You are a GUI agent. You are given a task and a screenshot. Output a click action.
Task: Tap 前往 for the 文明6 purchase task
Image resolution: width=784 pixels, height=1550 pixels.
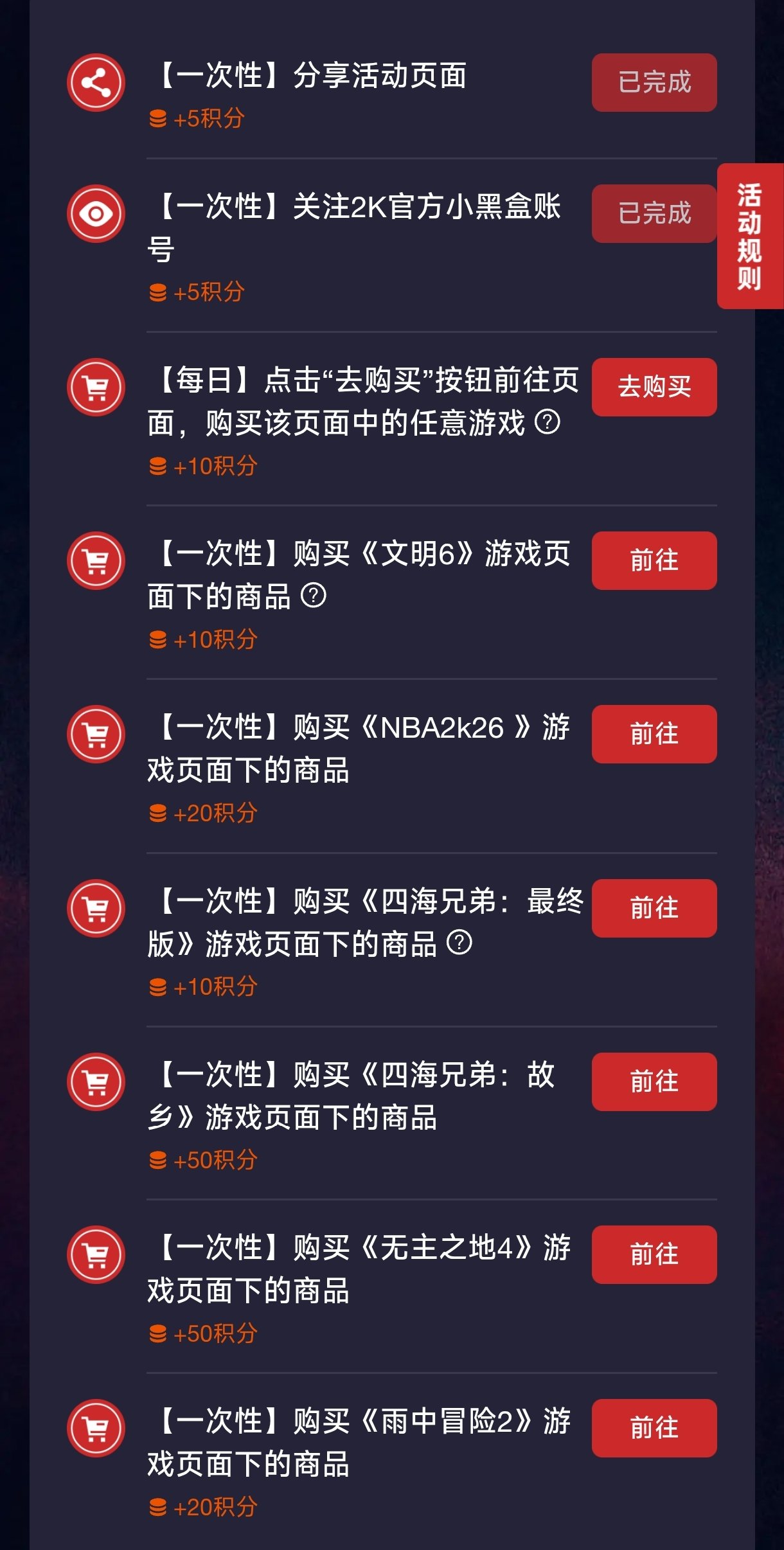click(654, 560)
